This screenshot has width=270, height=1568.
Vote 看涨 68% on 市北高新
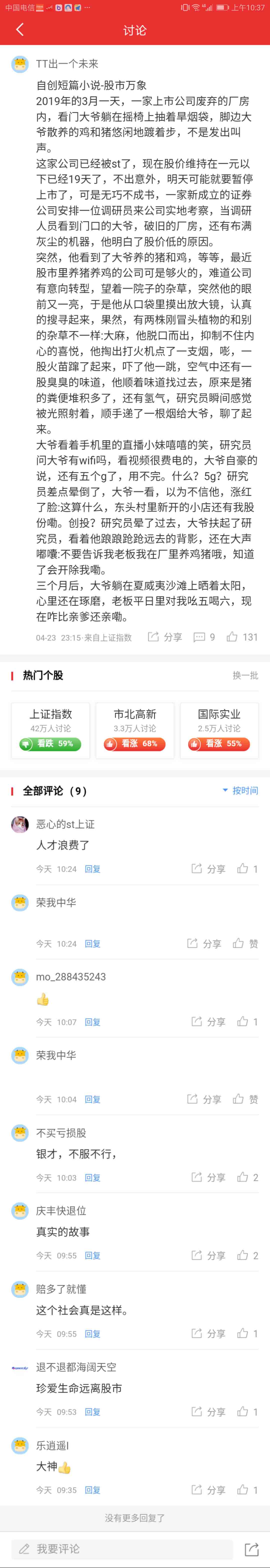pos(135,744)
